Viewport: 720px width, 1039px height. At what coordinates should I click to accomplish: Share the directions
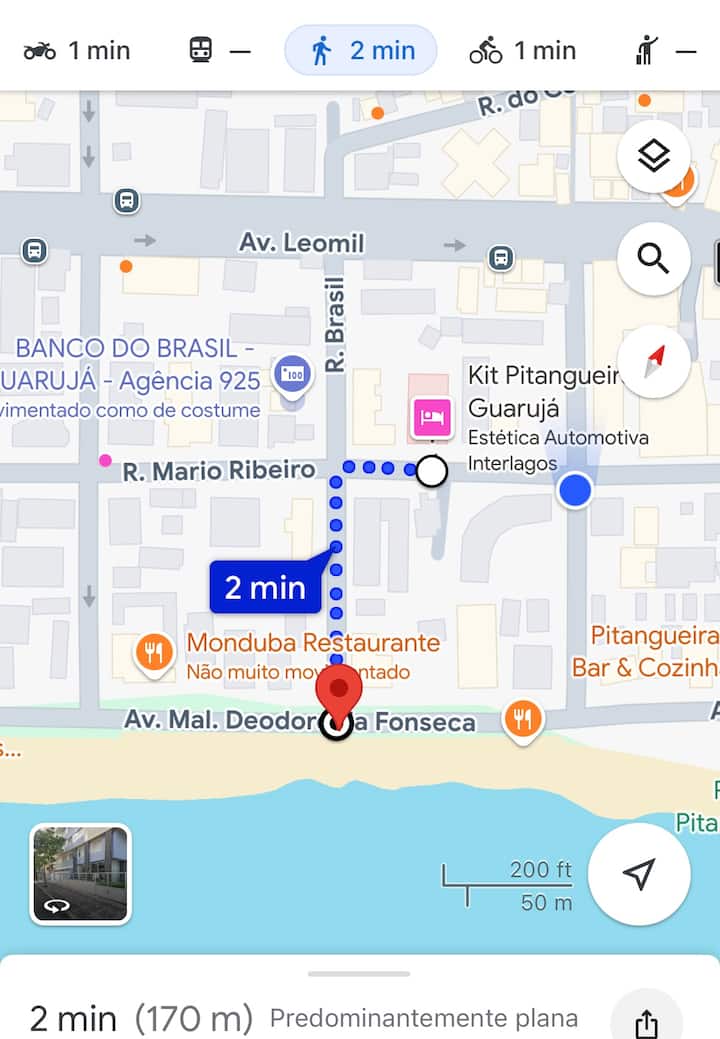(646, 1022)
